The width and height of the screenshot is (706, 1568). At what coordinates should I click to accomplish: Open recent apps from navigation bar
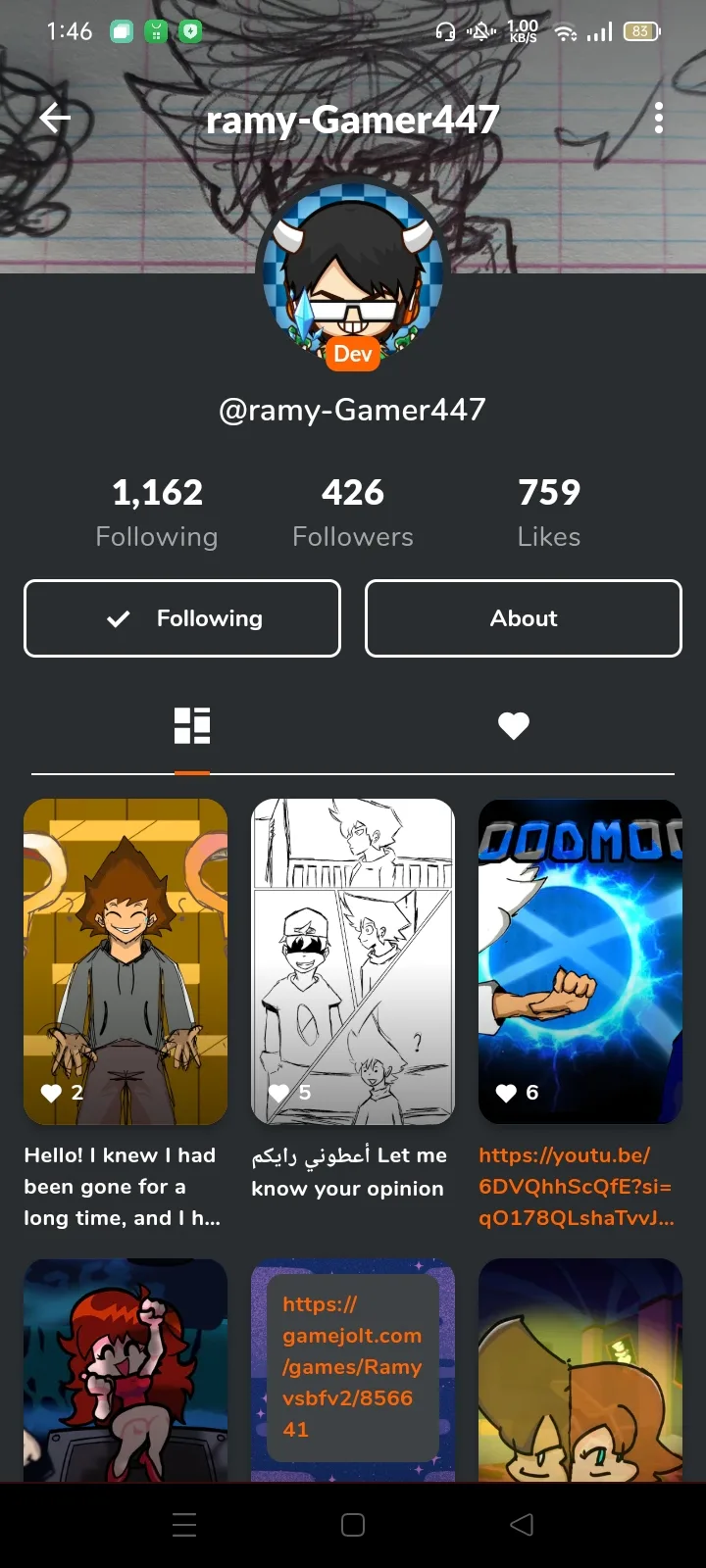[x=184, y=1525]
